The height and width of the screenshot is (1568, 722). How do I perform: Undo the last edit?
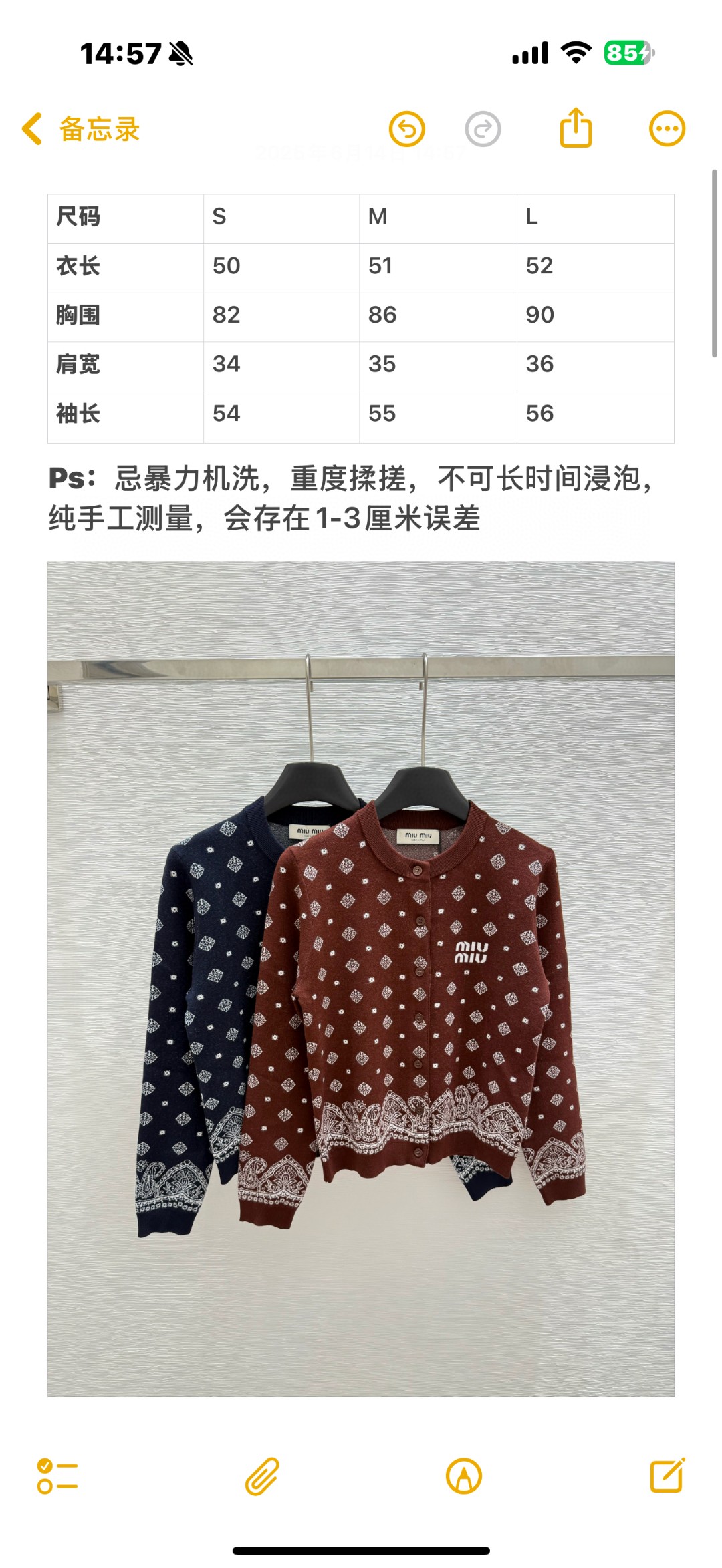coord(407,129)
